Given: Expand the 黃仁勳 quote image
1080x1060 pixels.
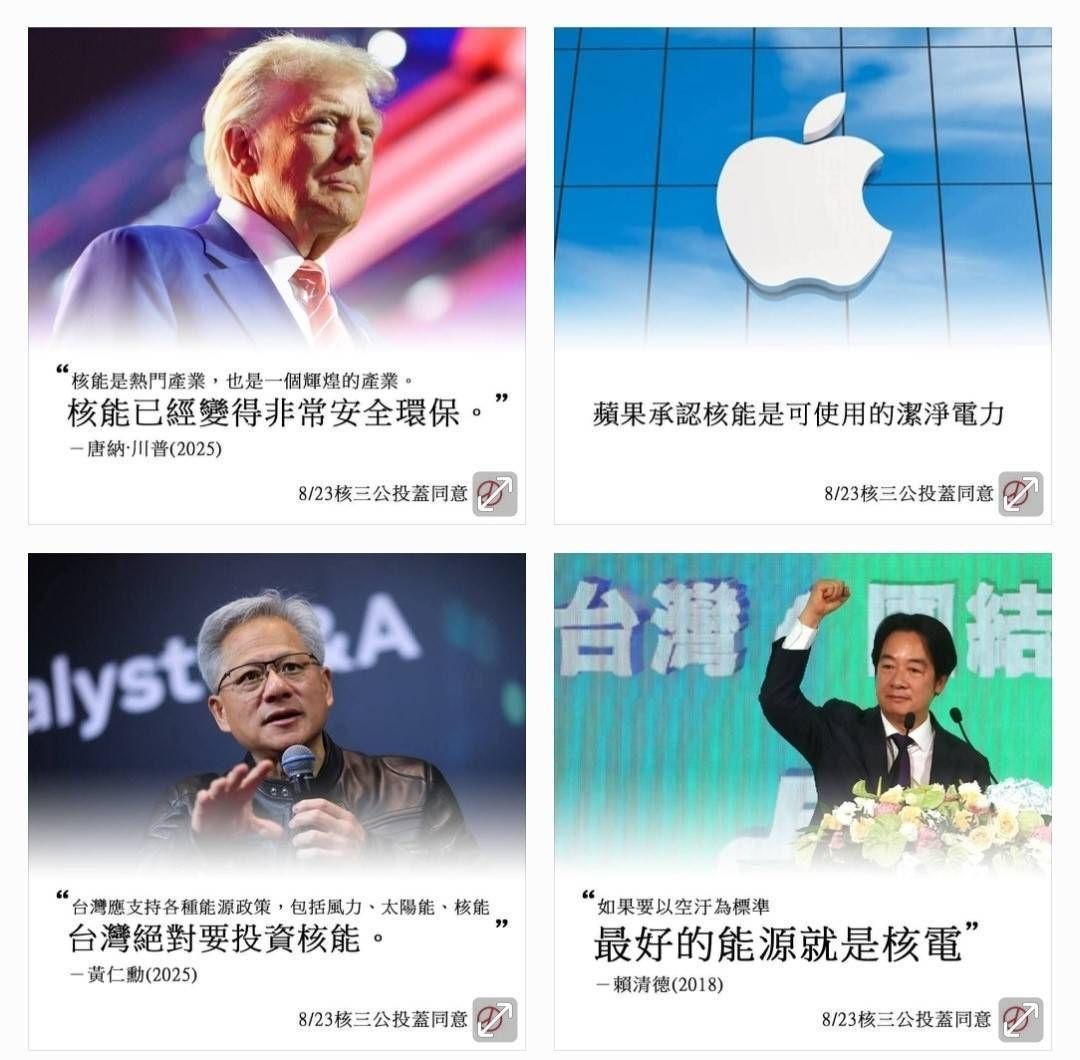Looking at the screenshot, I should click(x=495, y=1020).
